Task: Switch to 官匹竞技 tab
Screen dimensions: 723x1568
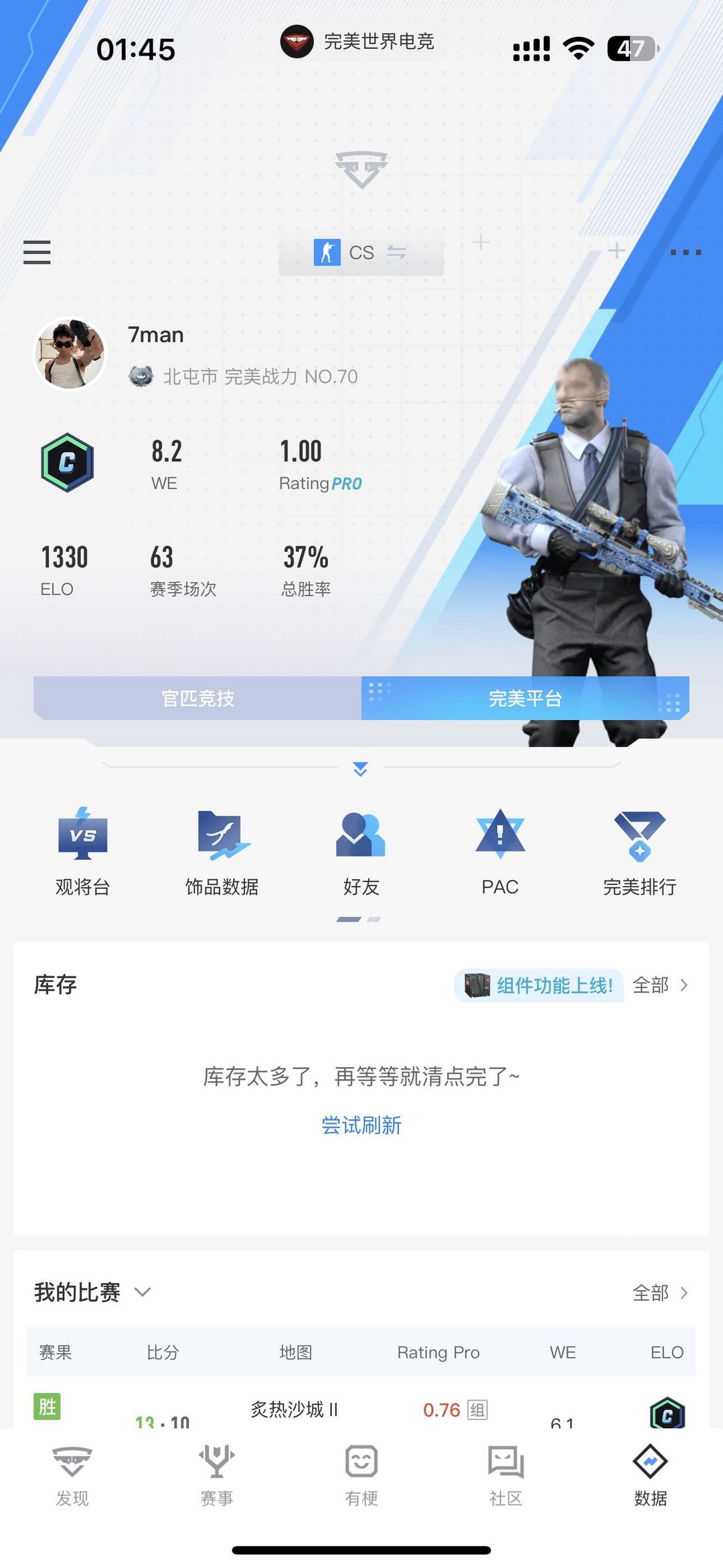Action: [x=197, y=699]
